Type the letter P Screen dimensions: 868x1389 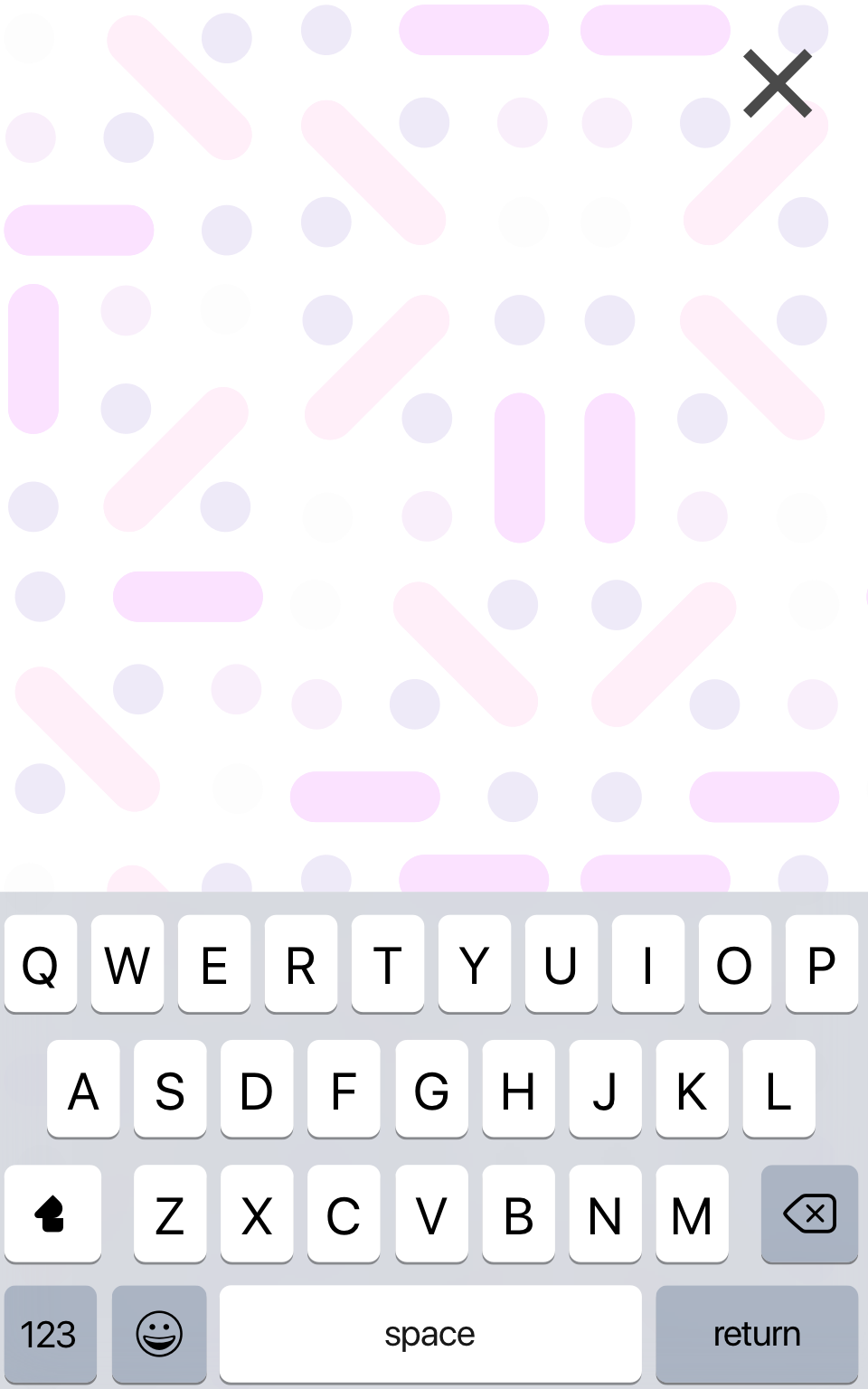822,964
